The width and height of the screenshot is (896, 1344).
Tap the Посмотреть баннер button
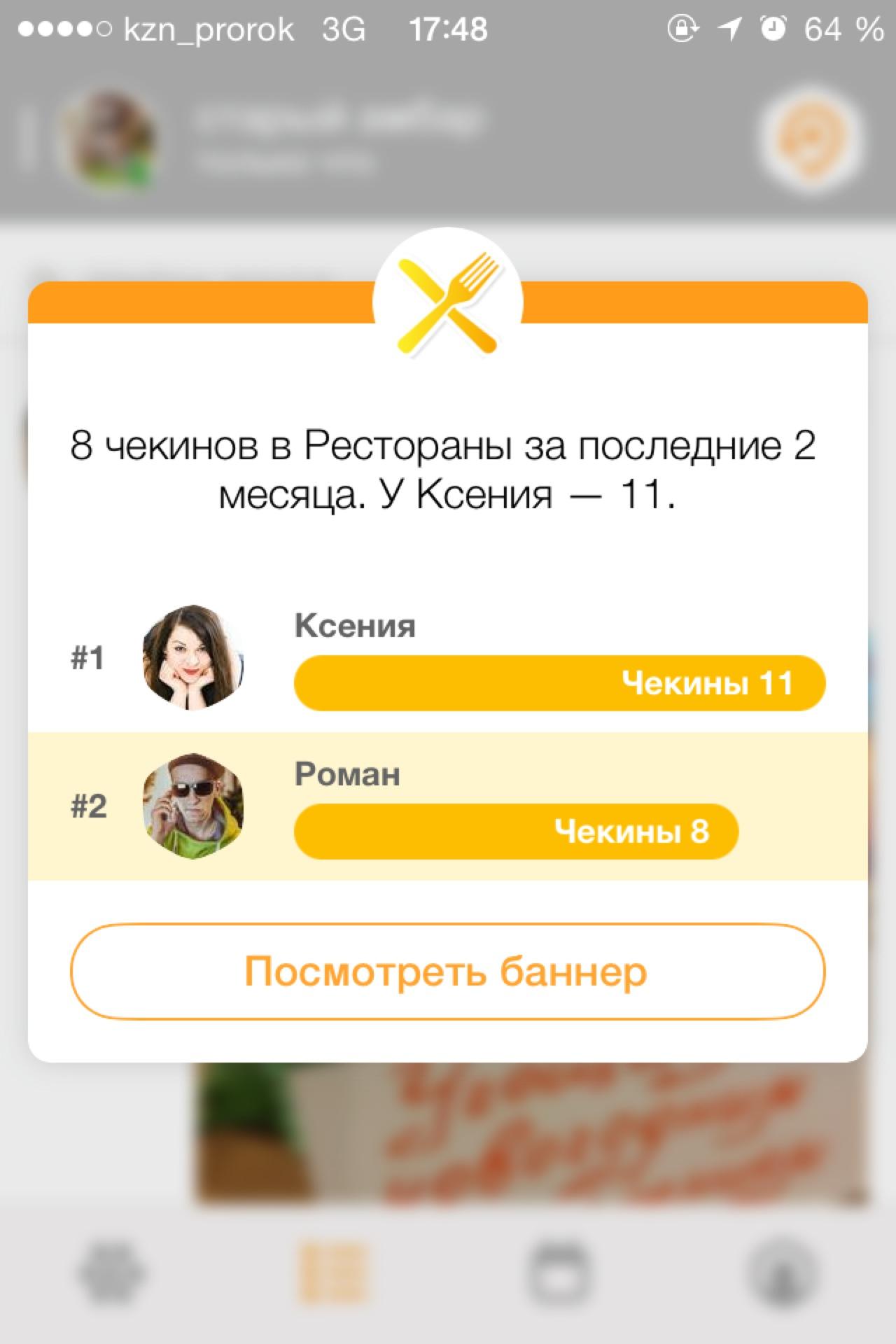click(x=447, y=971)
